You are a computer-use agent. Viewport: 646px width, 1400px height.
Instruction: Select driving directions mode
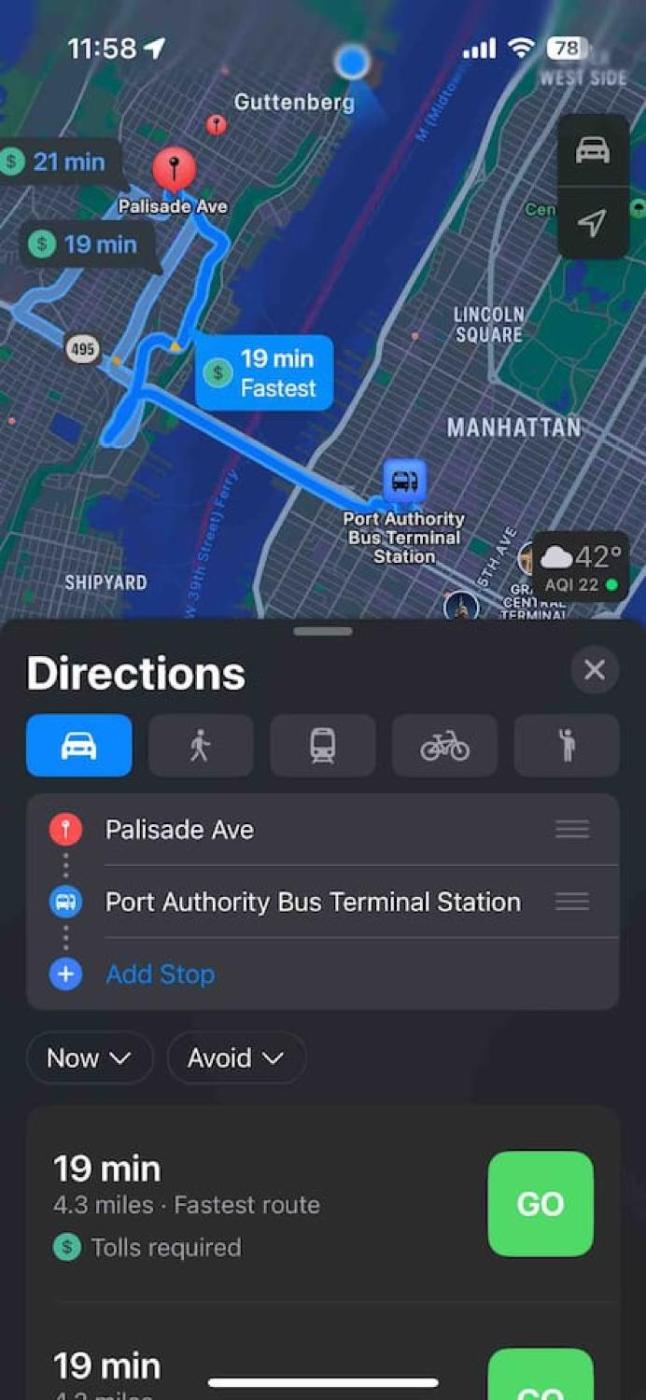tap(79, 745)
